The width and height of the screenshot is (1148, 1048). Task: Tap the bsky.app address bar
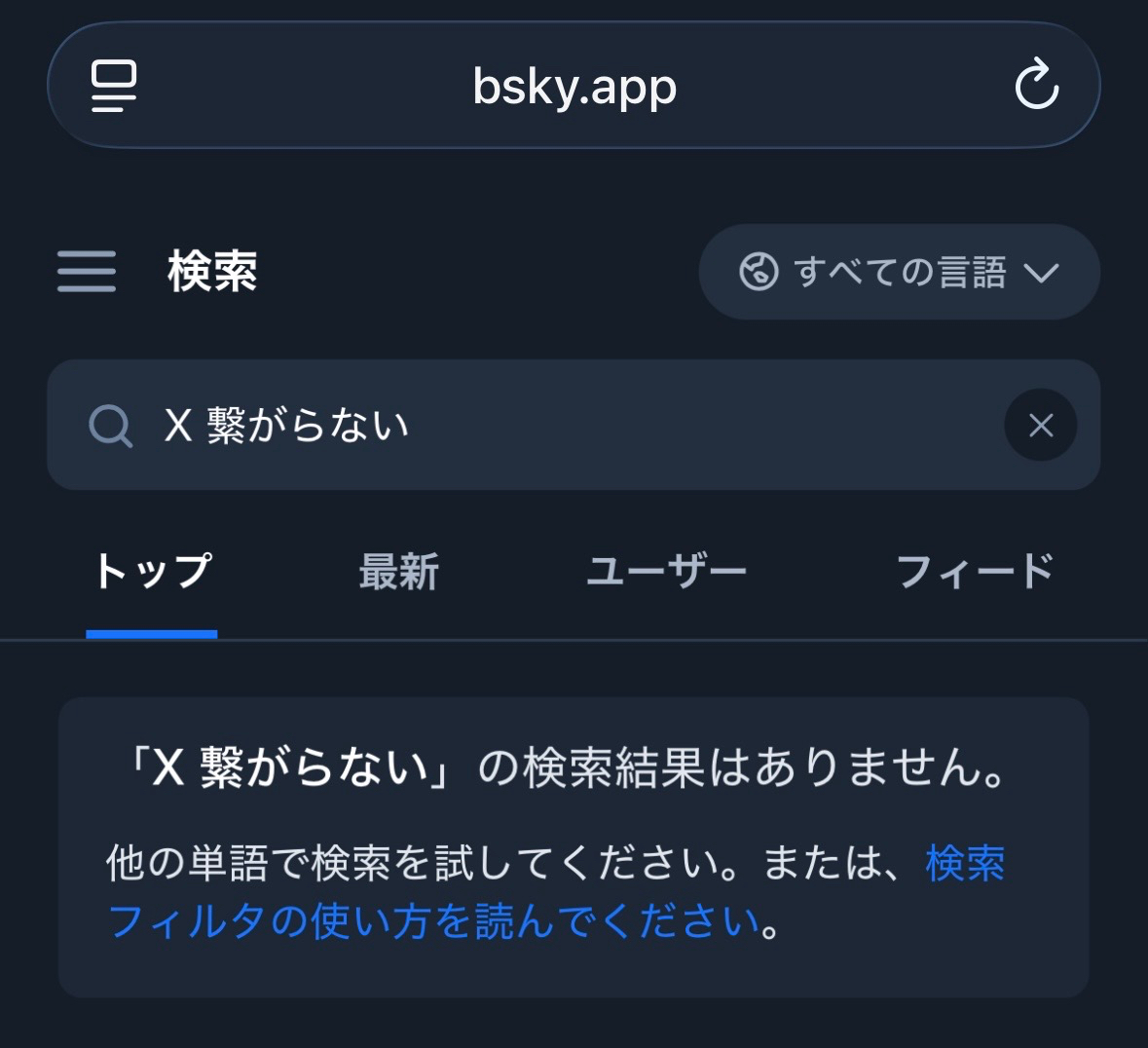pos(574,86)
